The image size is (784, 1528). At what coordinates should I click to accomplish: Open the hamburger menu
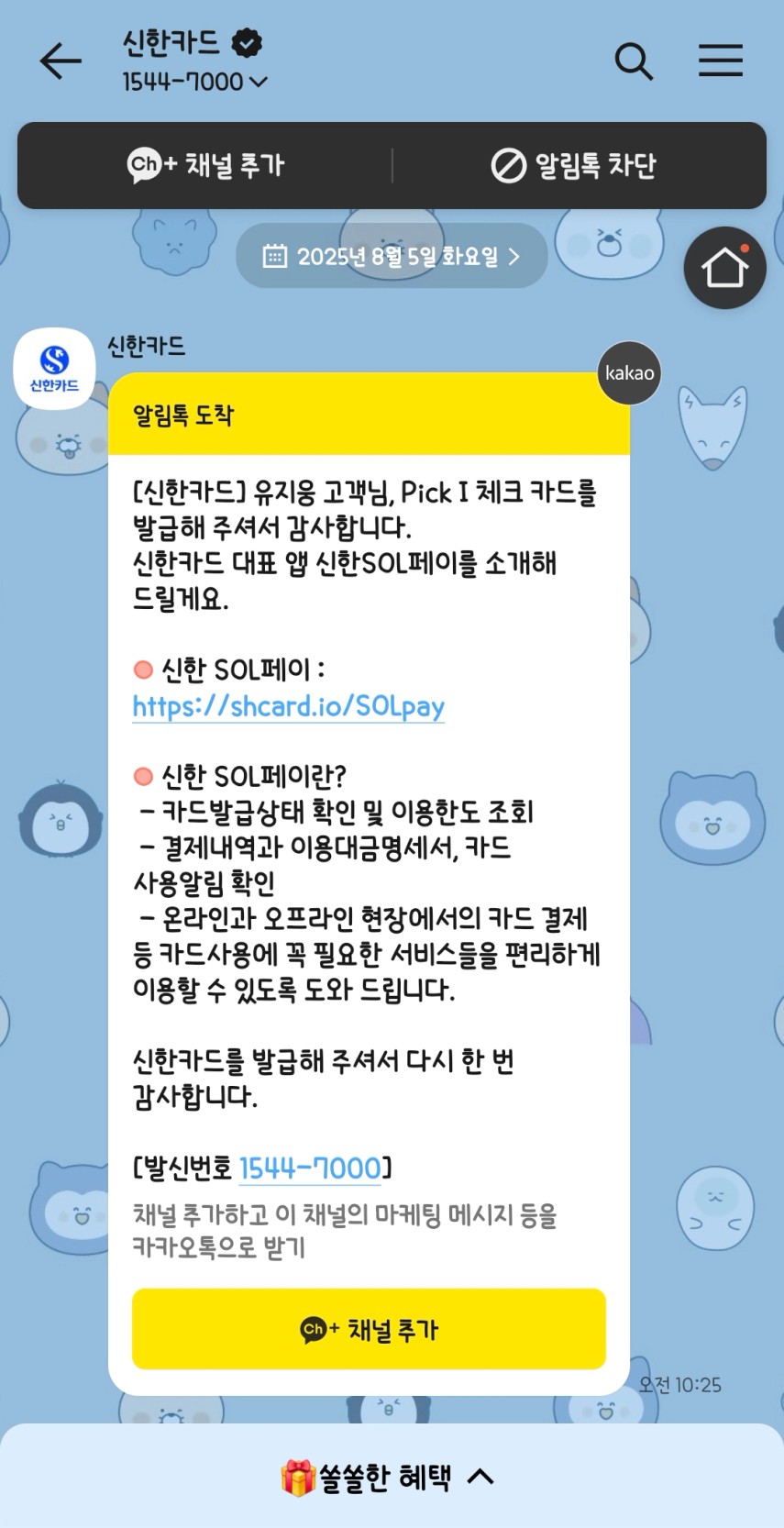721,61
